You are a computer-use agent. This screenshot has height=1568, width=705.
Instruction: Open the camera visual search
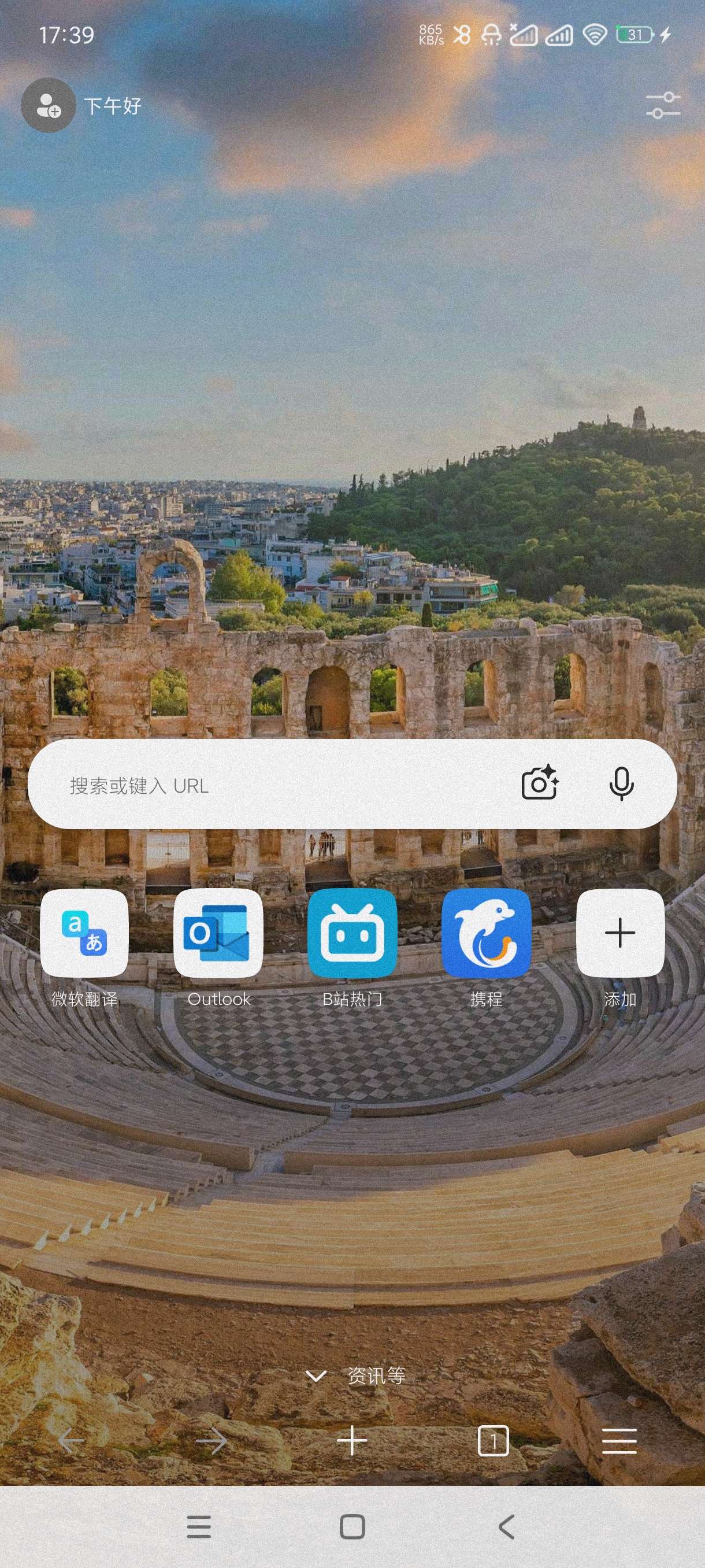tap(540, 783)
